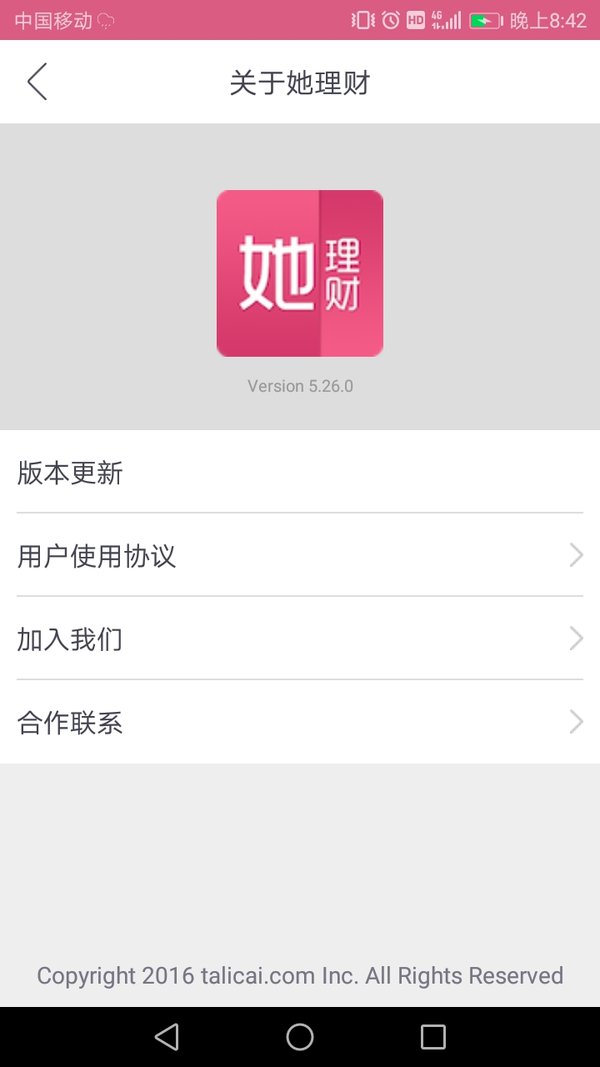Image resolution: width=600 pixels, height=1067 pixels.
Task: Open the system recent apps view
Action: 433,1037
